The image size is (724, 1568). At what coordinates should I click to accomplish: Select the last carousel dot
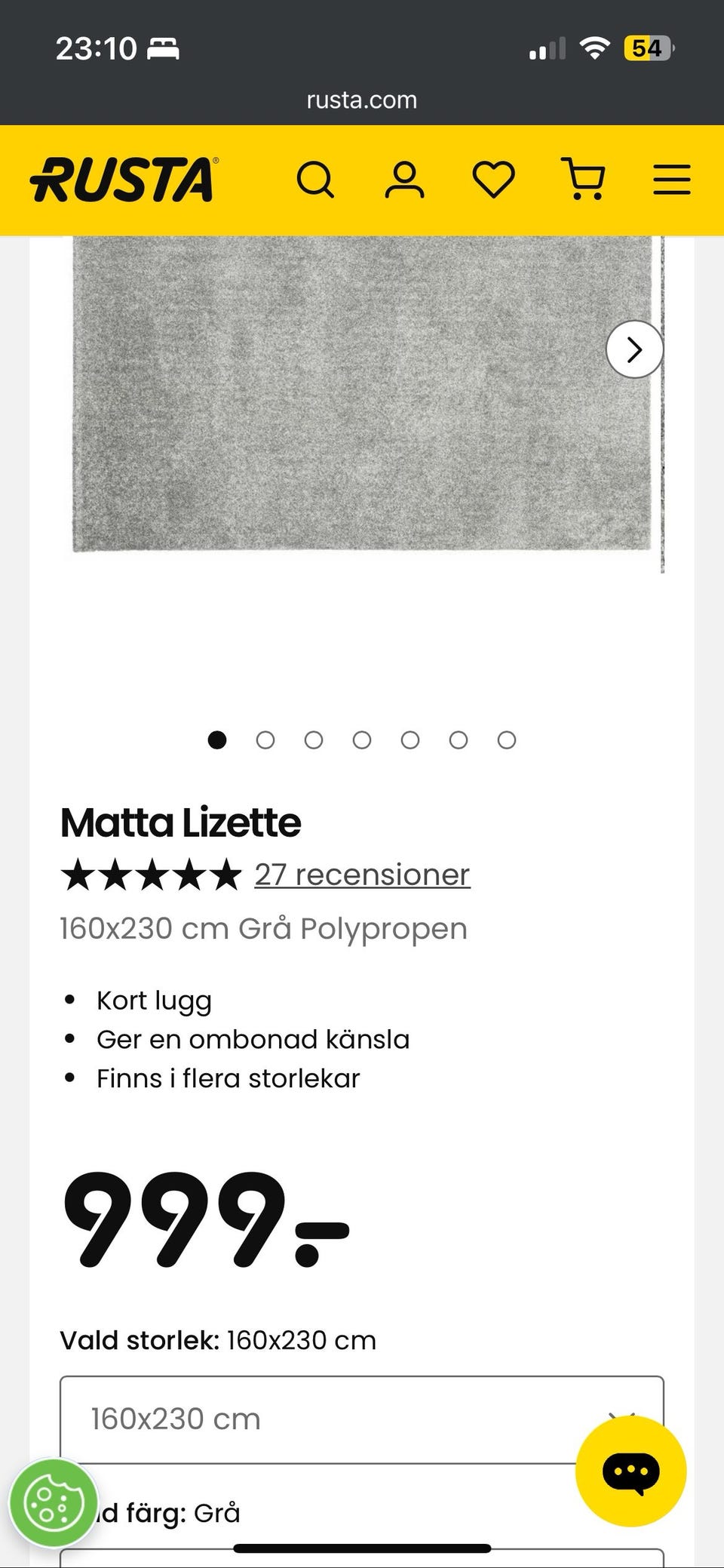506,740
